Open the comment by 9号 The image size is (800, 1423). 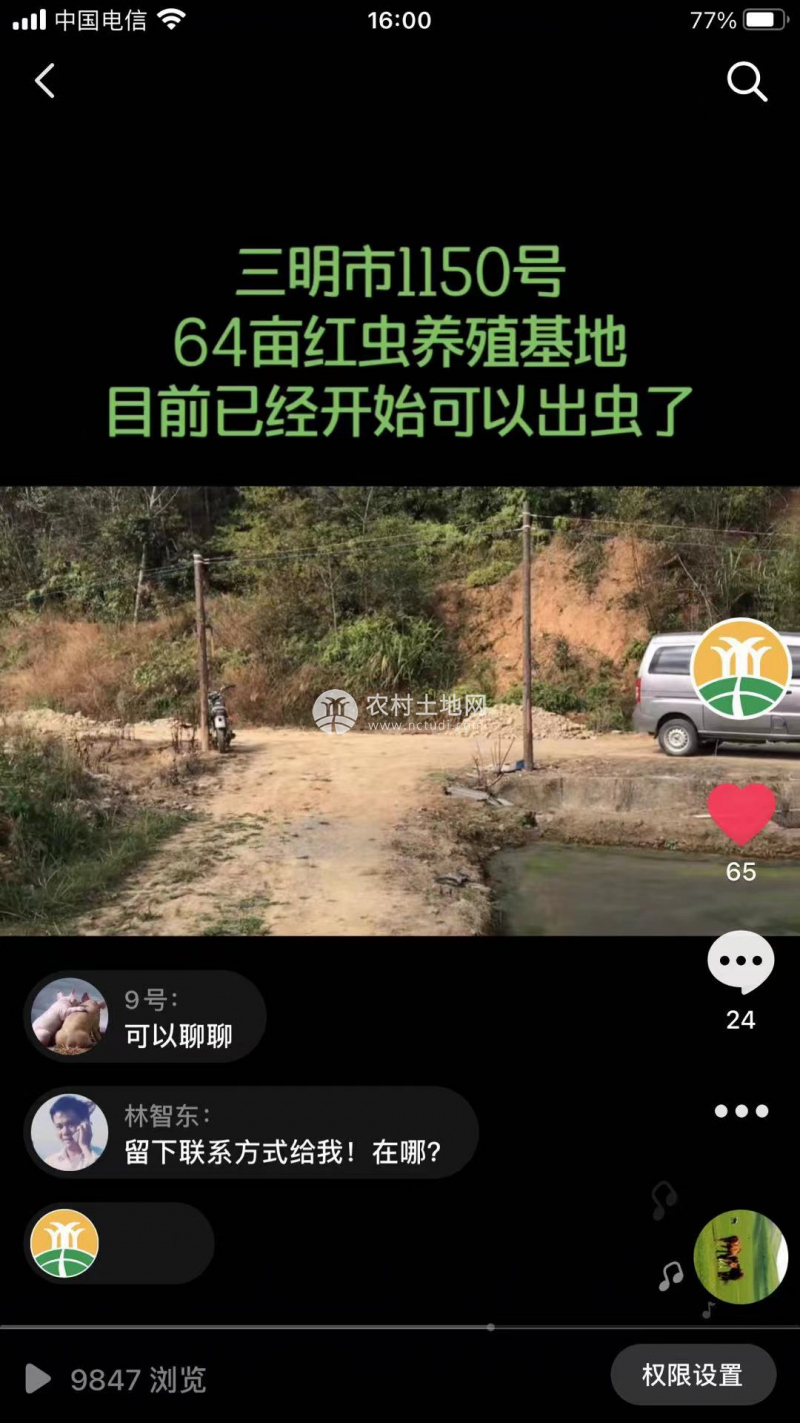click(x=146, y=1017)
